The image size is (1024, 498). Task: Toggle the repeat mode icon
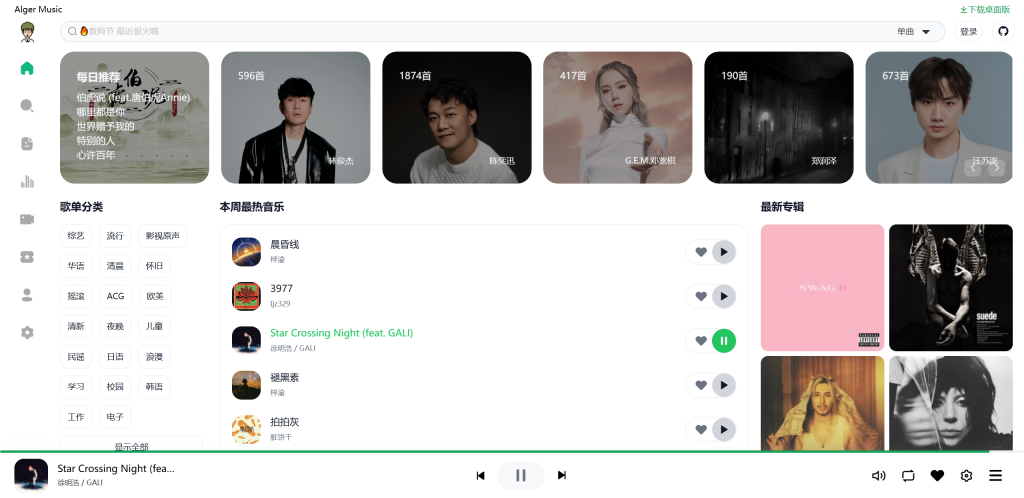pyautogui.click(x=908, y=476)
